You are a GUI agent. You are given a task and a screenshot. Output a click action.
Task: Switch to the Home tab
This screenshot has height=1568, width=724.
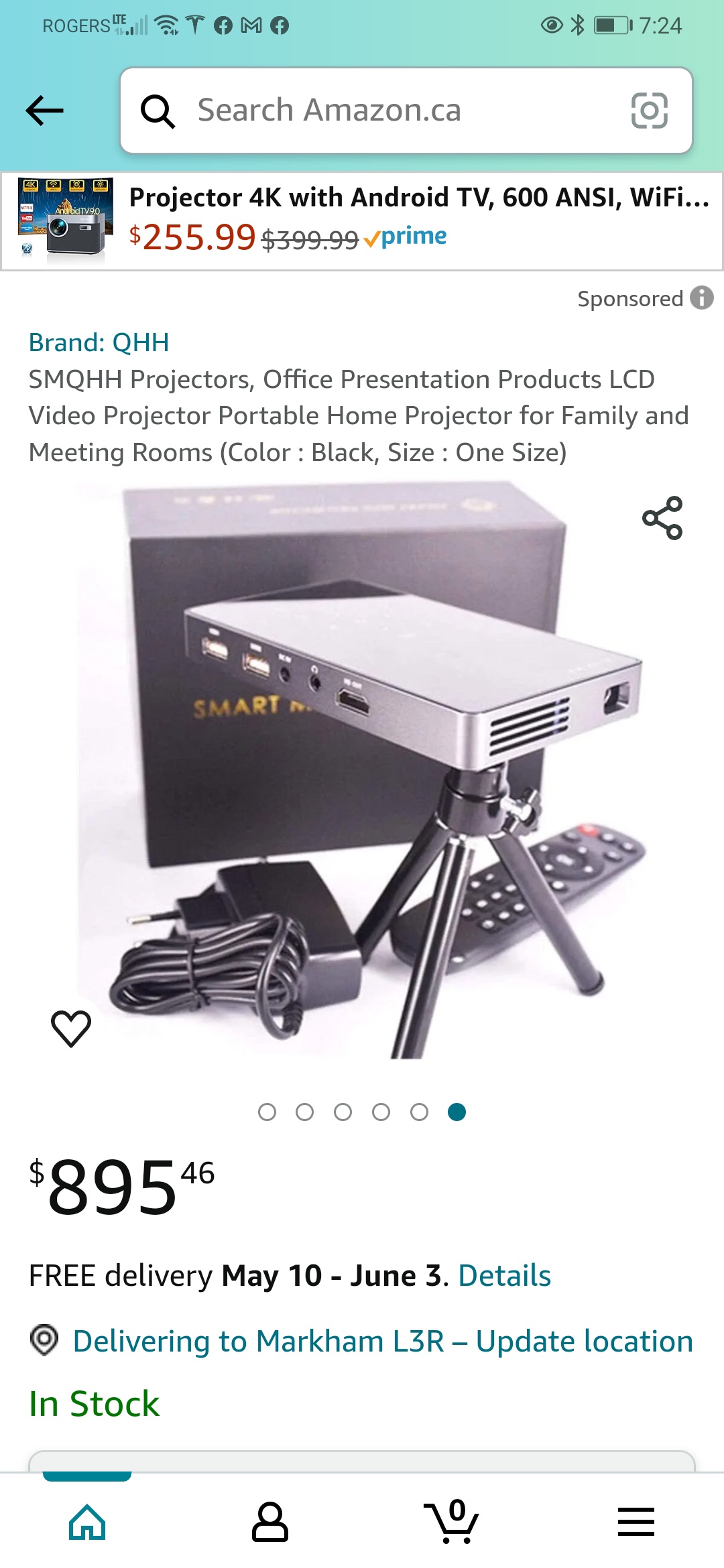point(87,1522)
